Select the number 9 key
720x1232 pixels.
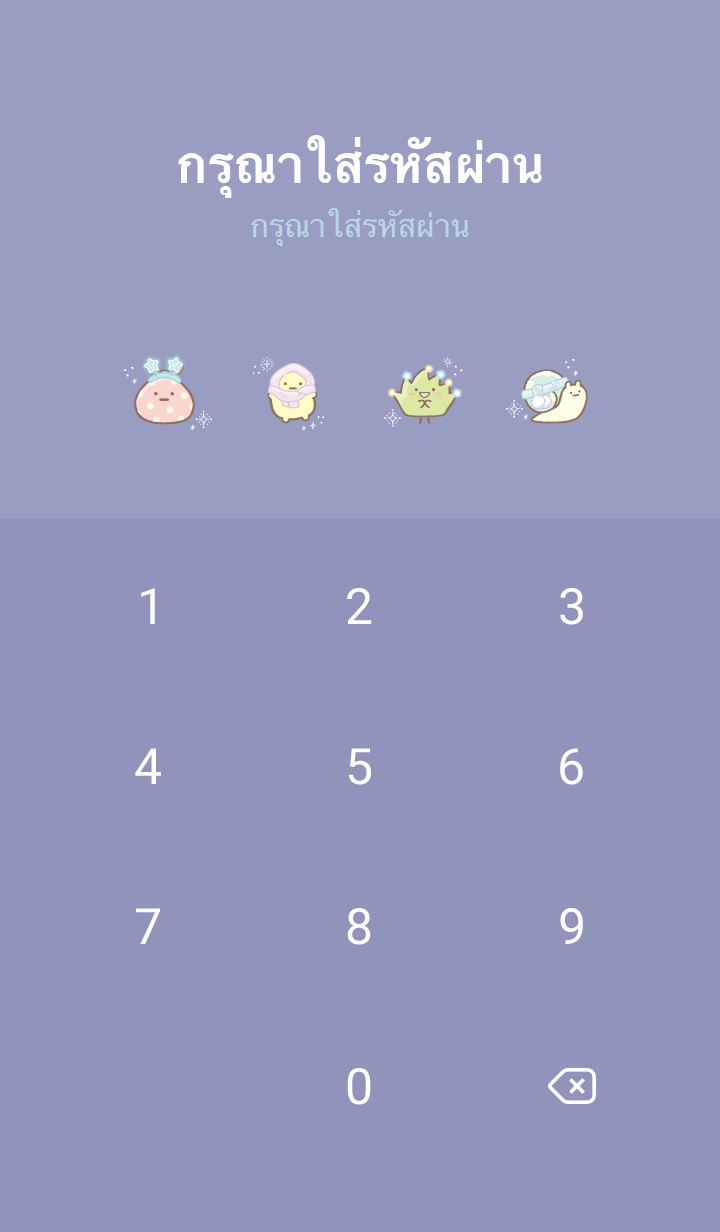coord(571,927)
